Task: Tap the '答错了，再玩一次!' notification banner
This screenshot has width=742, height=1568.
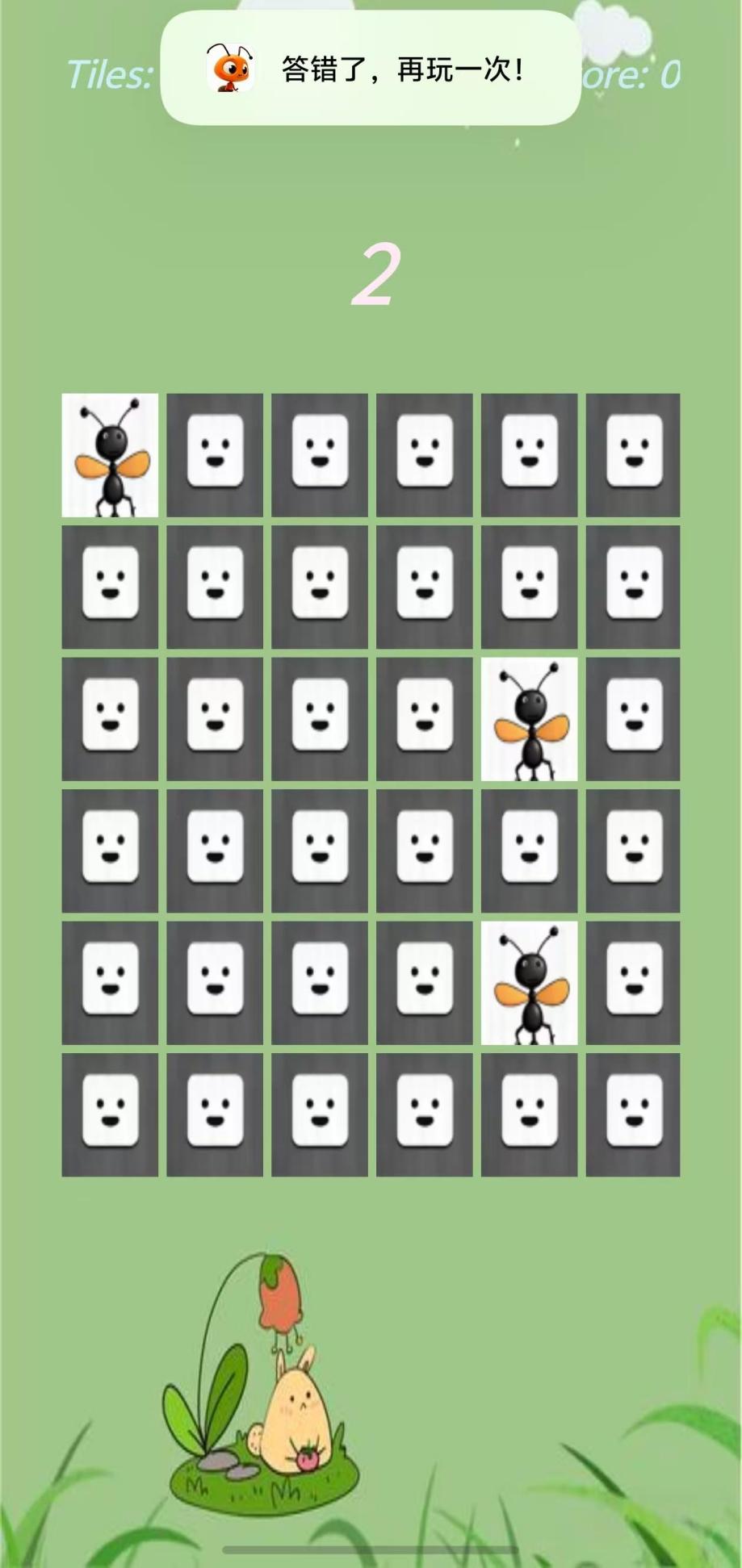Action: click(371, 69)
